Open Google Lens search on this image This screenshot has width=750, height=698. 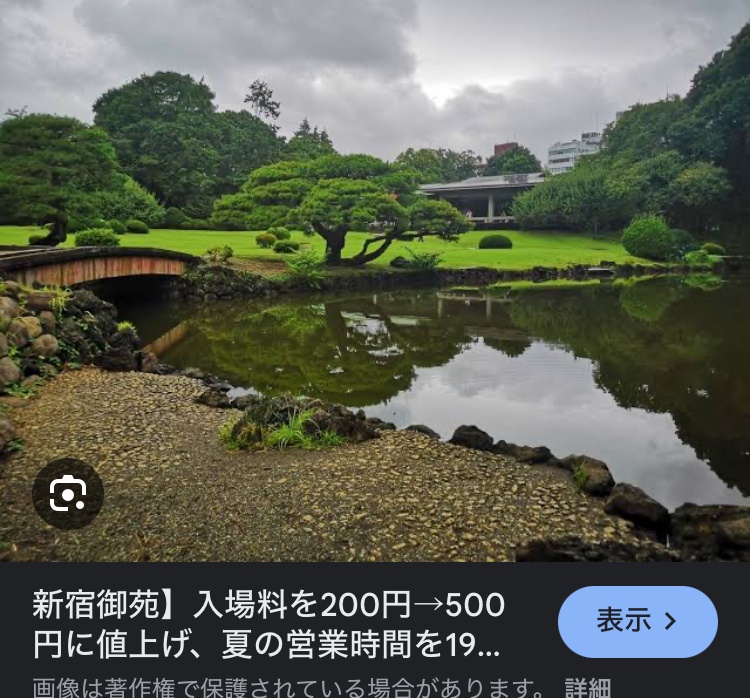[68, 493]
